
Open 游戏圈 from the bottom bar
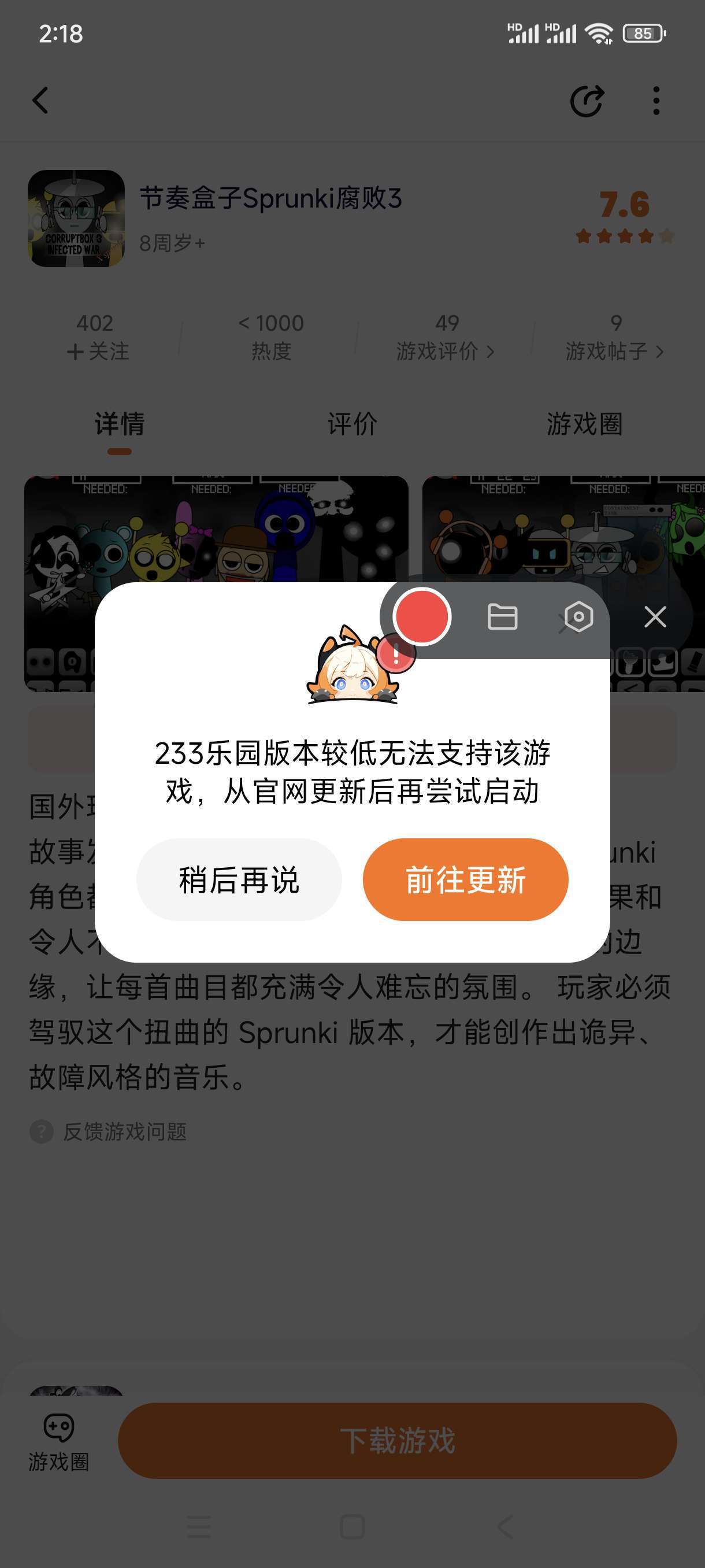click(x=59, y=1441)
